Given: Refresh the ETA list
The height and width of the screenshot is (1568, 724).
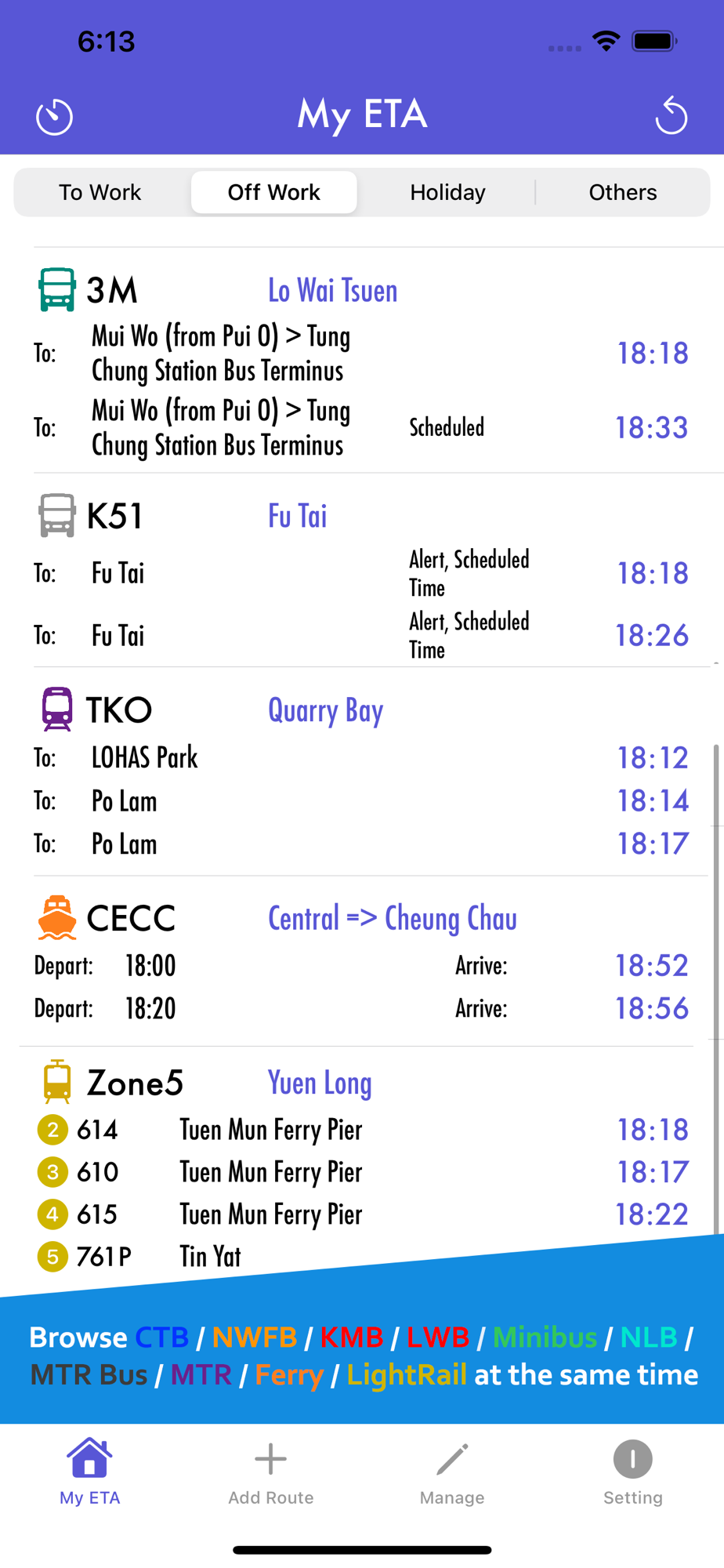Looking at the screenshot, I should (x=671, y=116).
